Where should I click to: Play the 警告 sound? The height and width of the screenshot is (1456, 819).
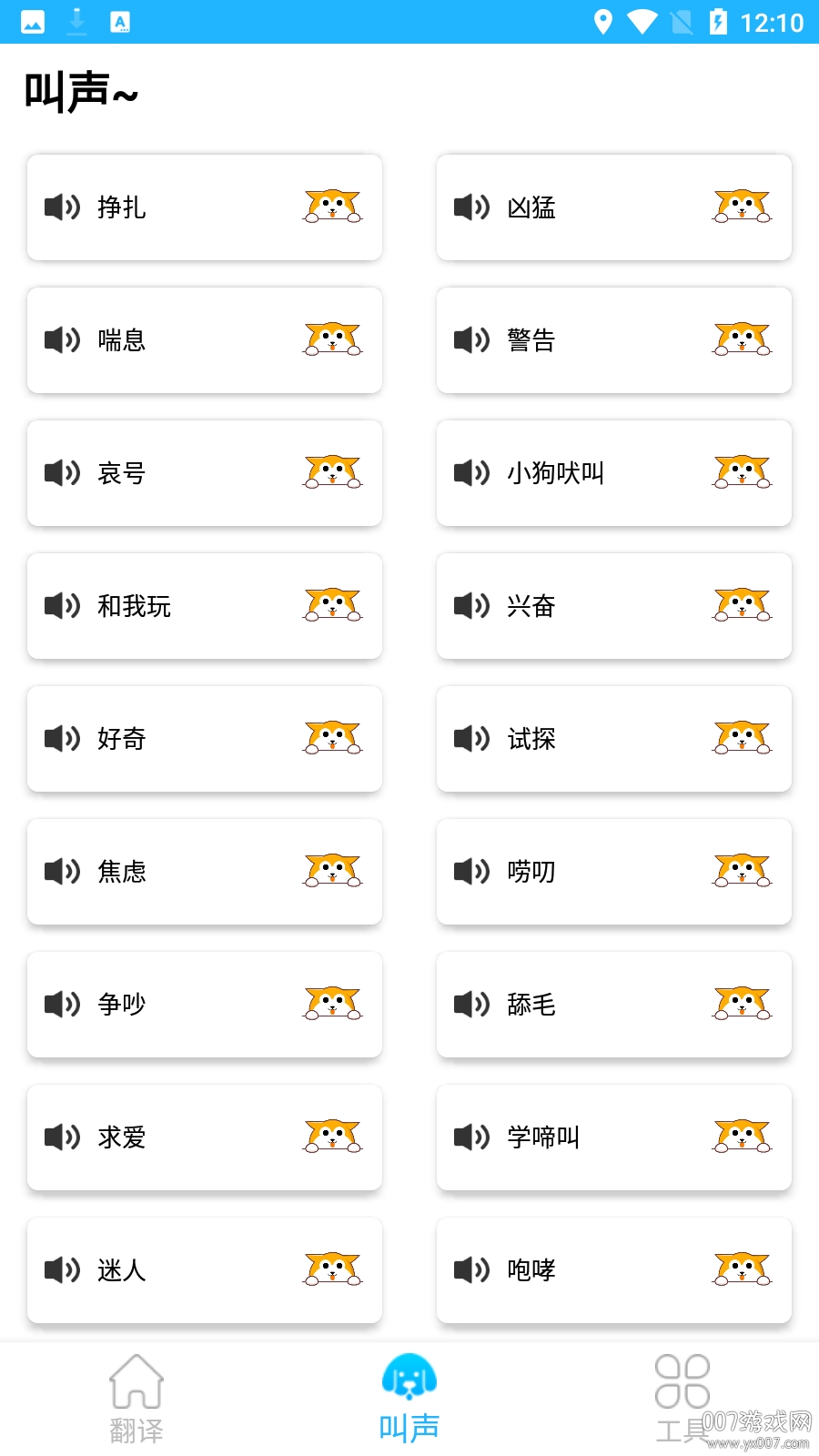[x=613, y=340]
